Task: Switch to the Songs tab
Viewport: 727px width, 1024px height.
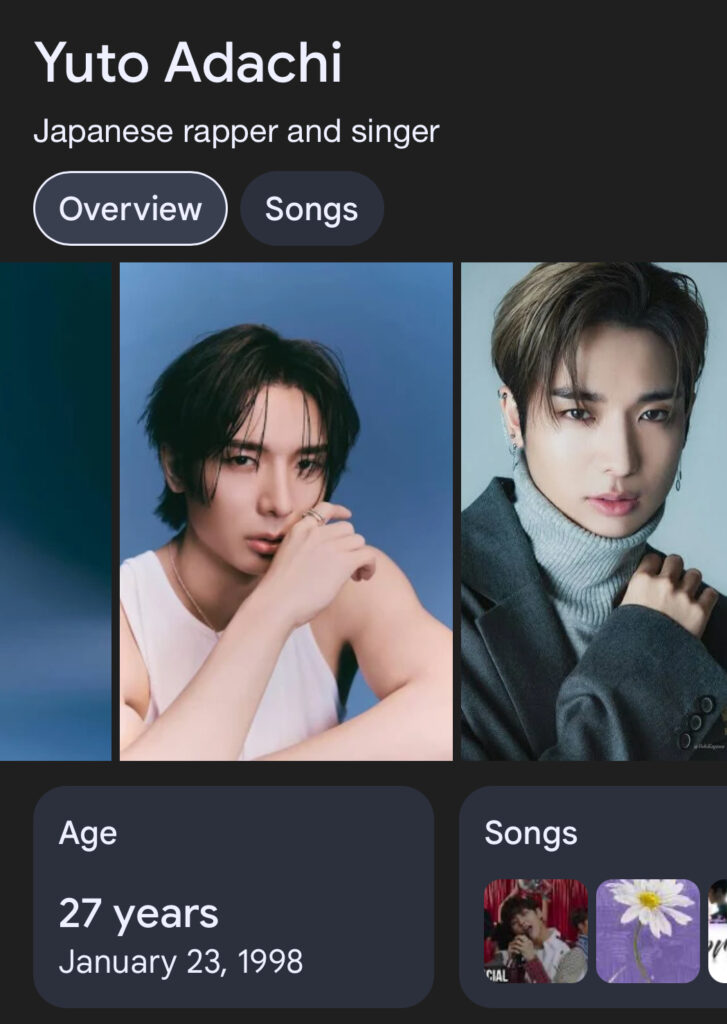Action: [x=311, y=209]
